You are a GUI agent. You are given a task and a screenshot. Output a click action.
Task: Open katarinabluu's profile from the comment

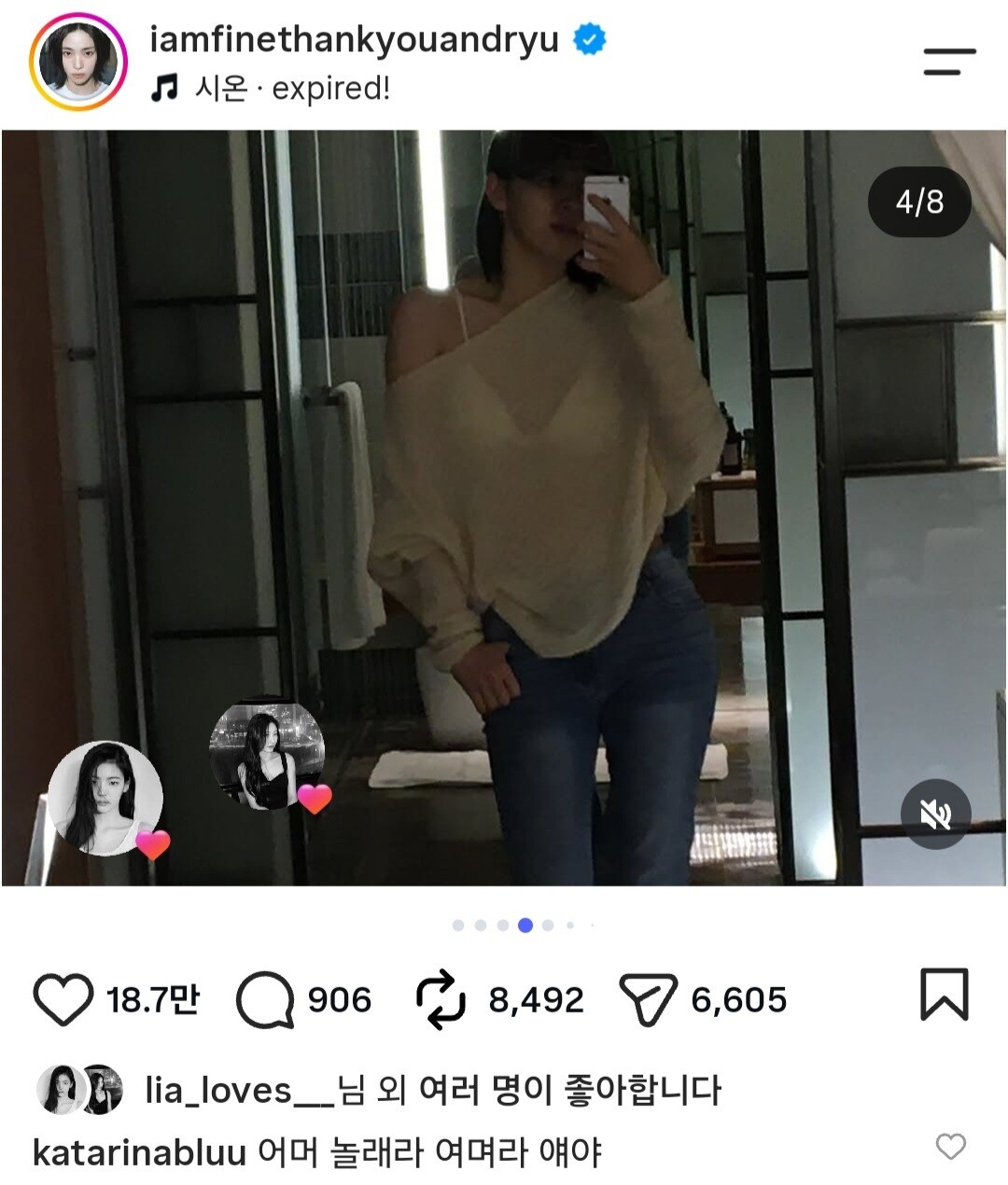pyautogui.click(x=139, y=1152)
